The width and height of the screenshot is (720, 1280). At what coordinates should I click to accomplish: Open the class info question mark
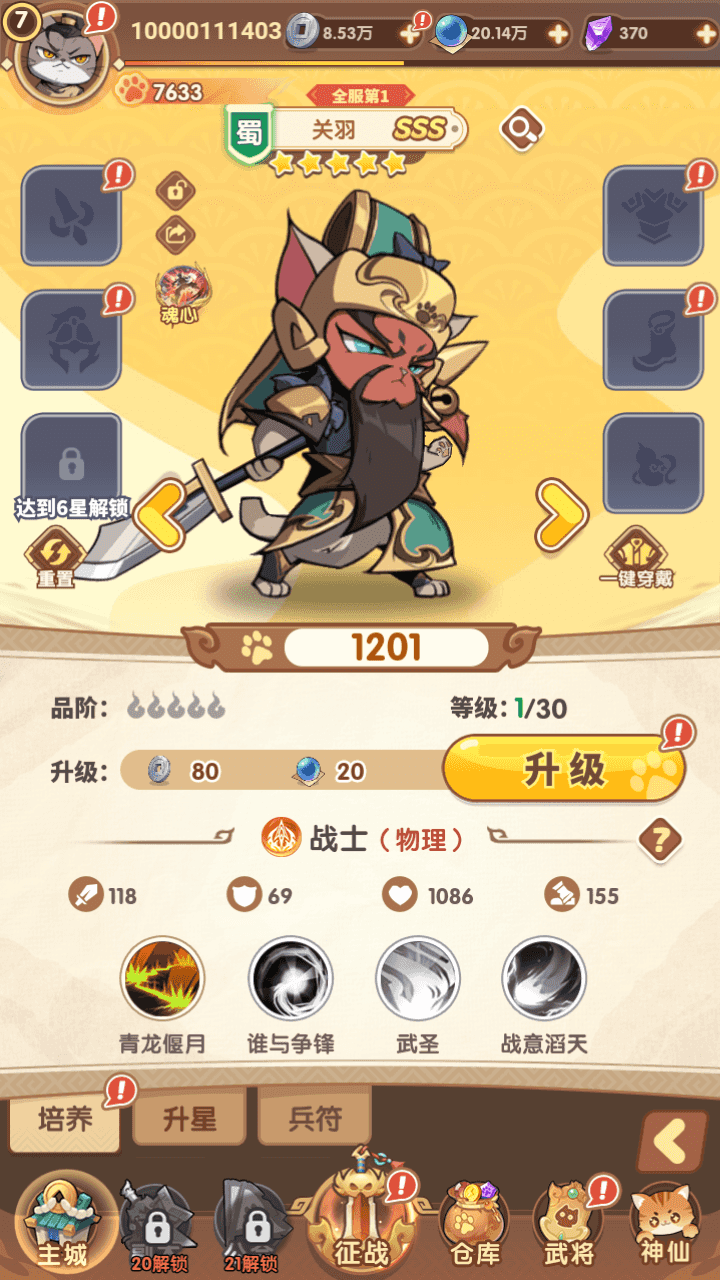coord(660,839)
